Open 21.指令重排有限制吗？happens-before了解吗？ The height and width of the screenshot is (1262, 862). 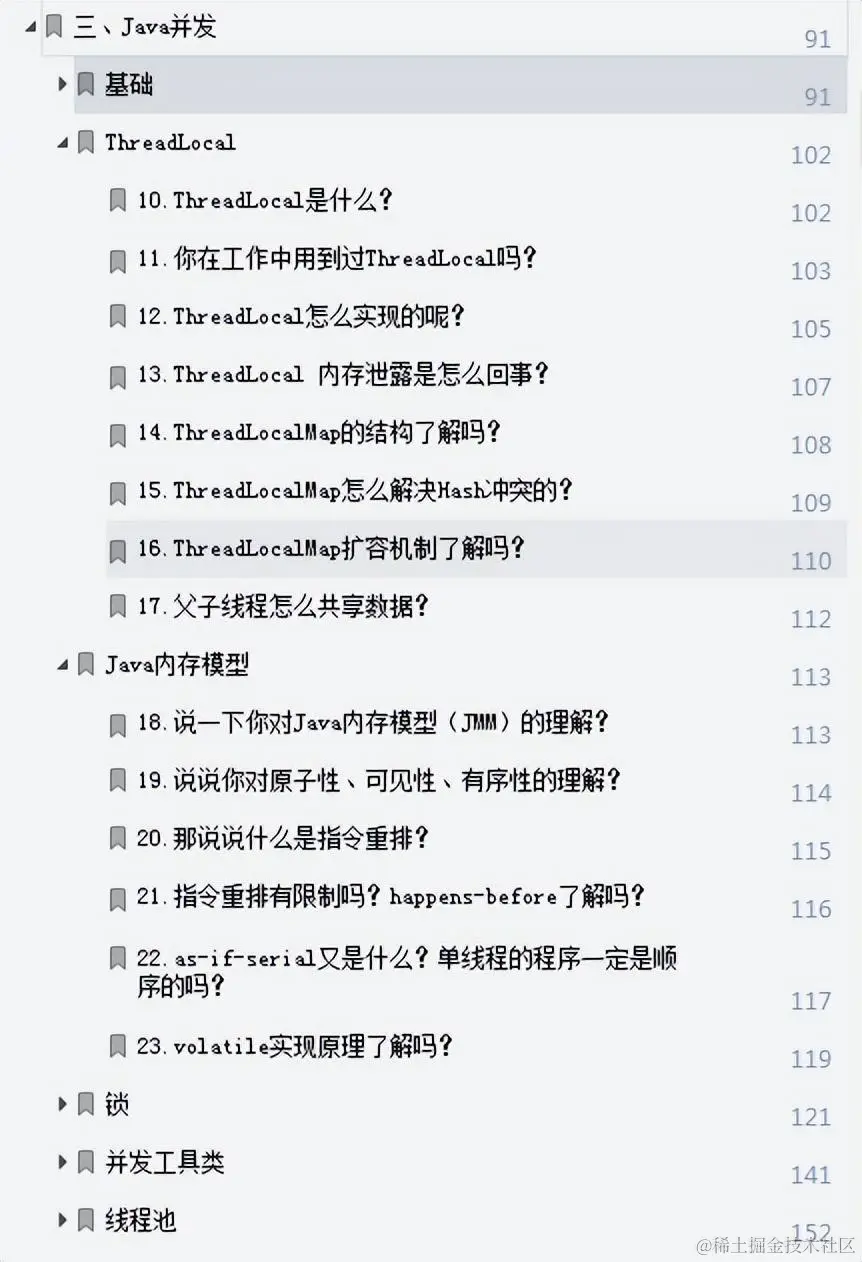point(390,897)
